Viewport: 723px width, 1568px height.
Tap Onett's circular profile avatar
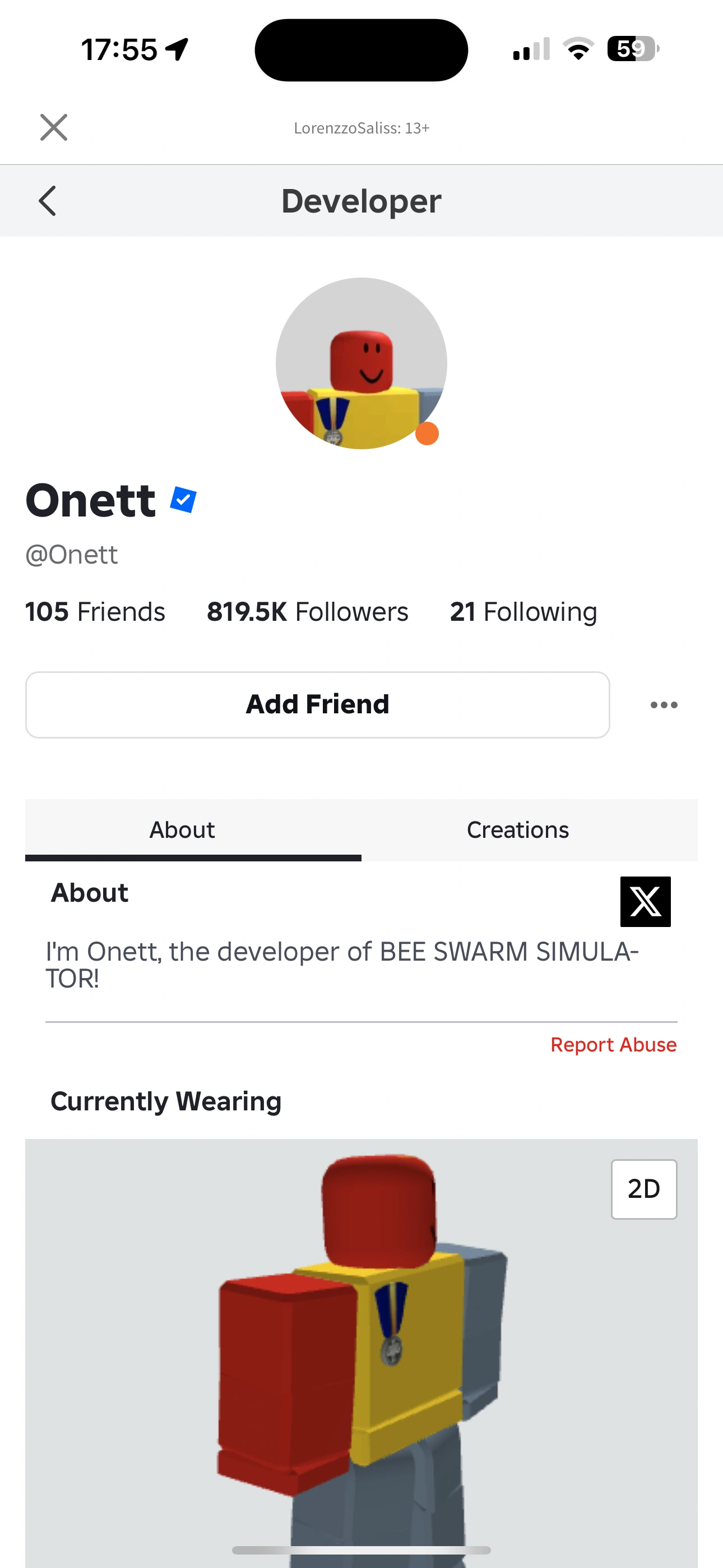[x=361, y=362]
